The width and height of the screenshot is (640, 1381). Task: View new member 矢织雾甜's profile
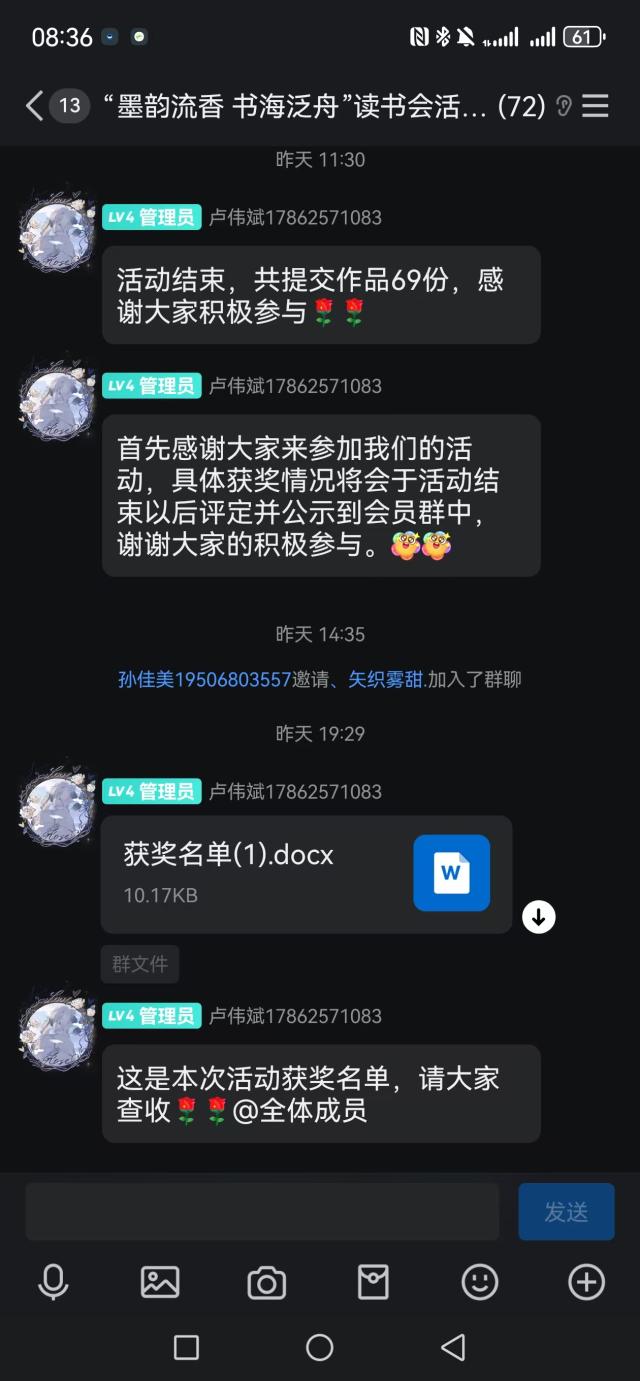point(386,680)
